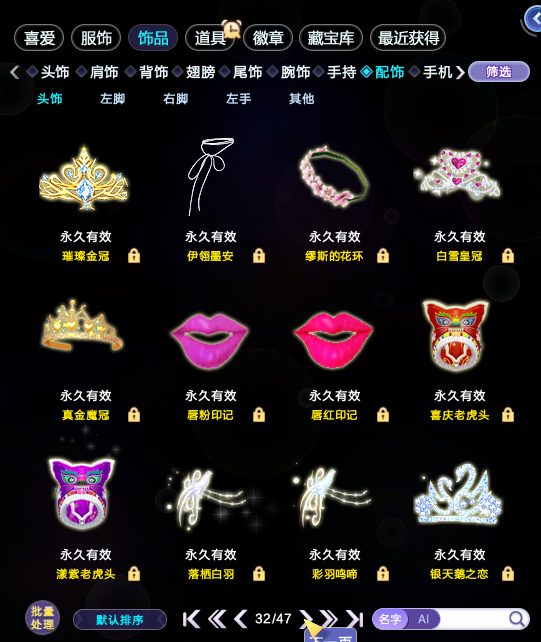This screenshot has width=541, height=642.
Task: Tap the 筛选 filter button
Action: coord(498,72)
